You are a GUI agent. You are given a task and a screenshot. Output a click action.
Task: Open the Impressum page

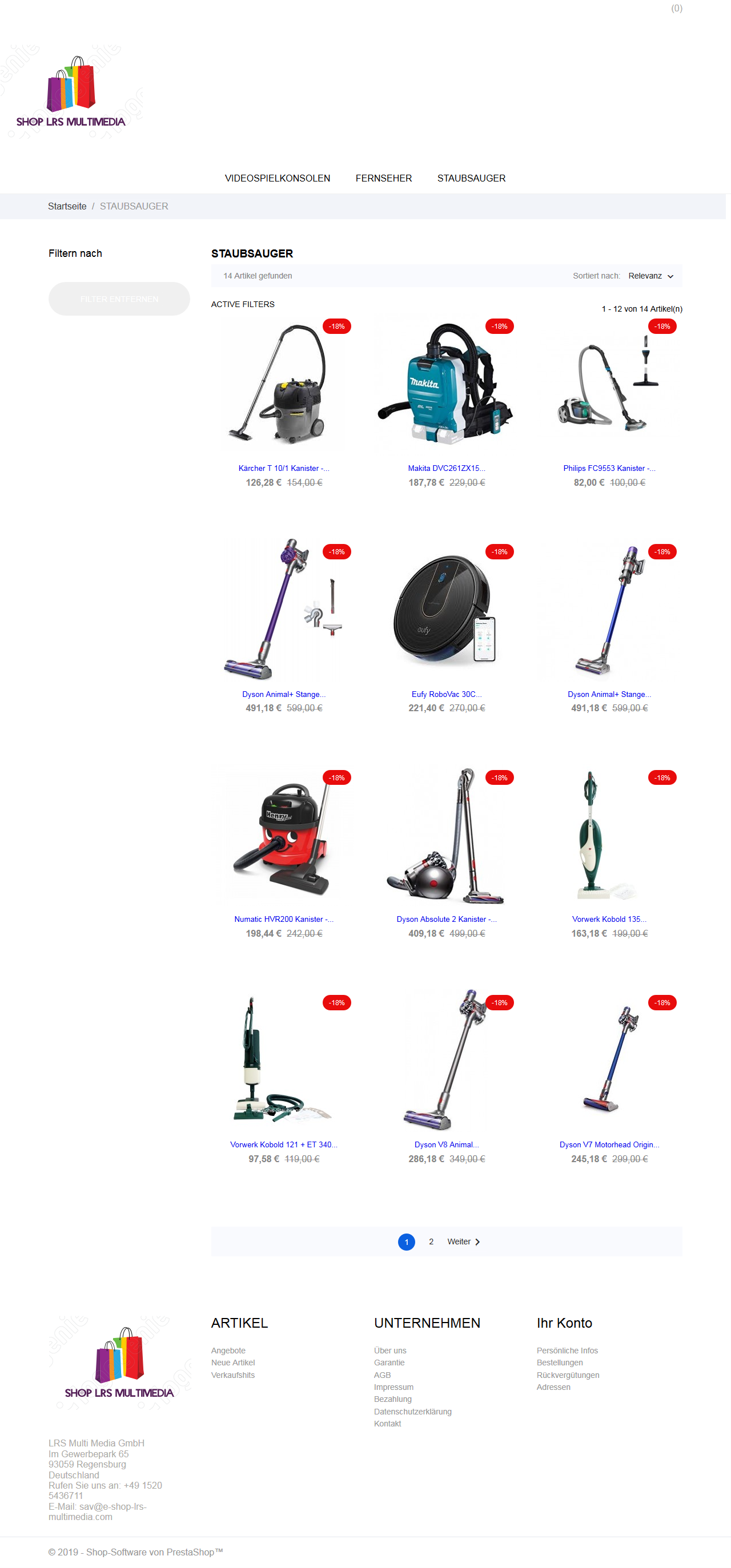(393, 1387)
